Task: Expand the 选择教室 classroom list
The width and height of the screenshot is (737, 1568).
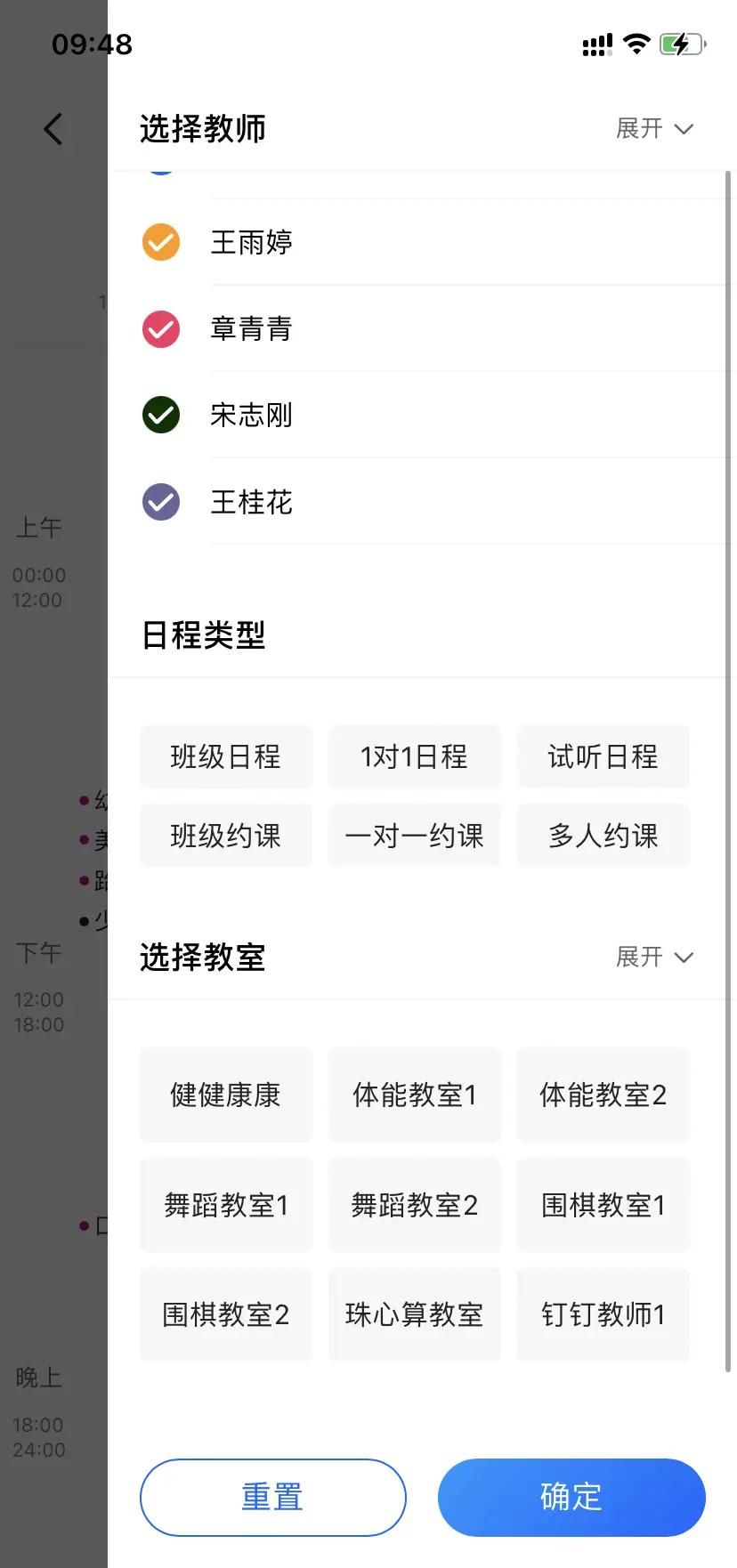Action: [x=654, y=958]
